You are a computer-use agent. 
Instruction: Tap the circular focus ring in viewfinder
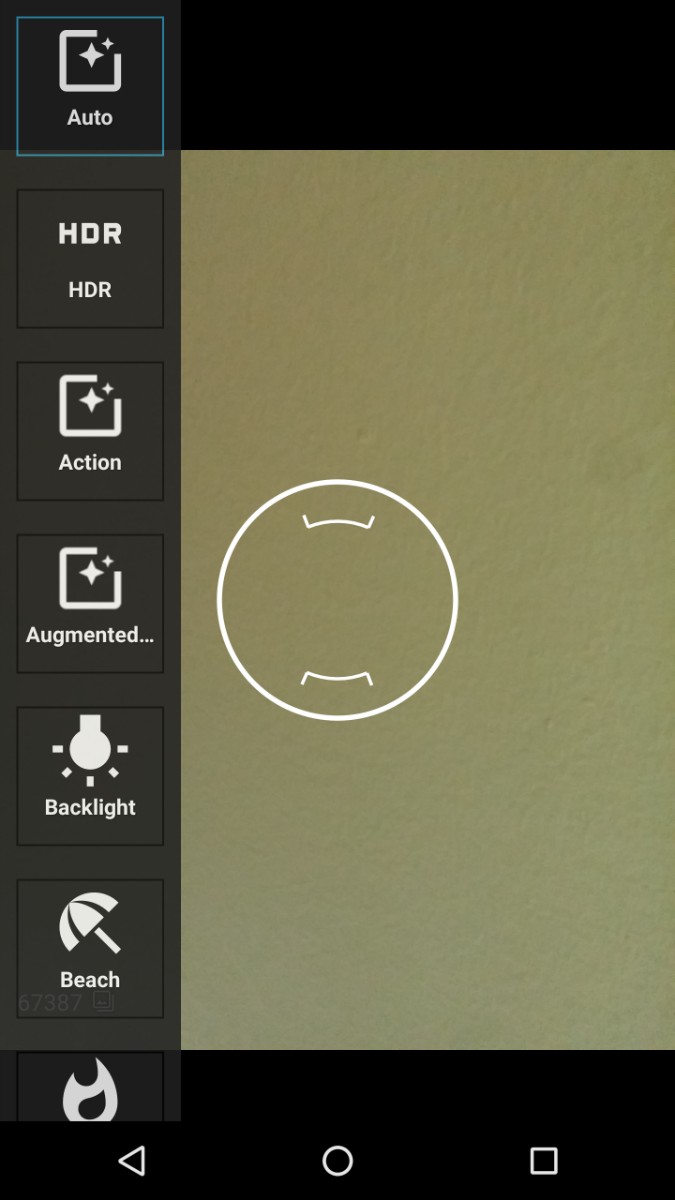(337, 600)
